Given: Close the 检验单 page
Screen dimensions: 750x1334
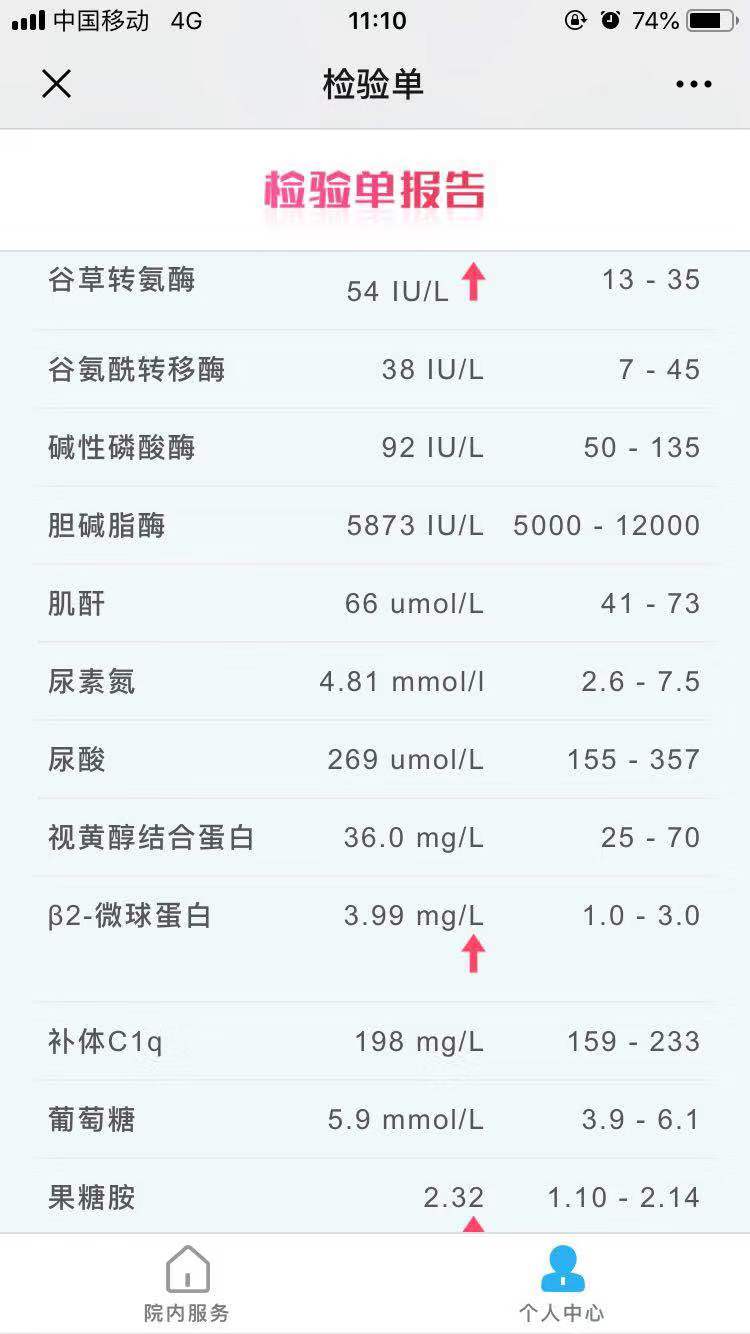Looking at the screenshot, I should pyautogui.click(x=56, y=84).
